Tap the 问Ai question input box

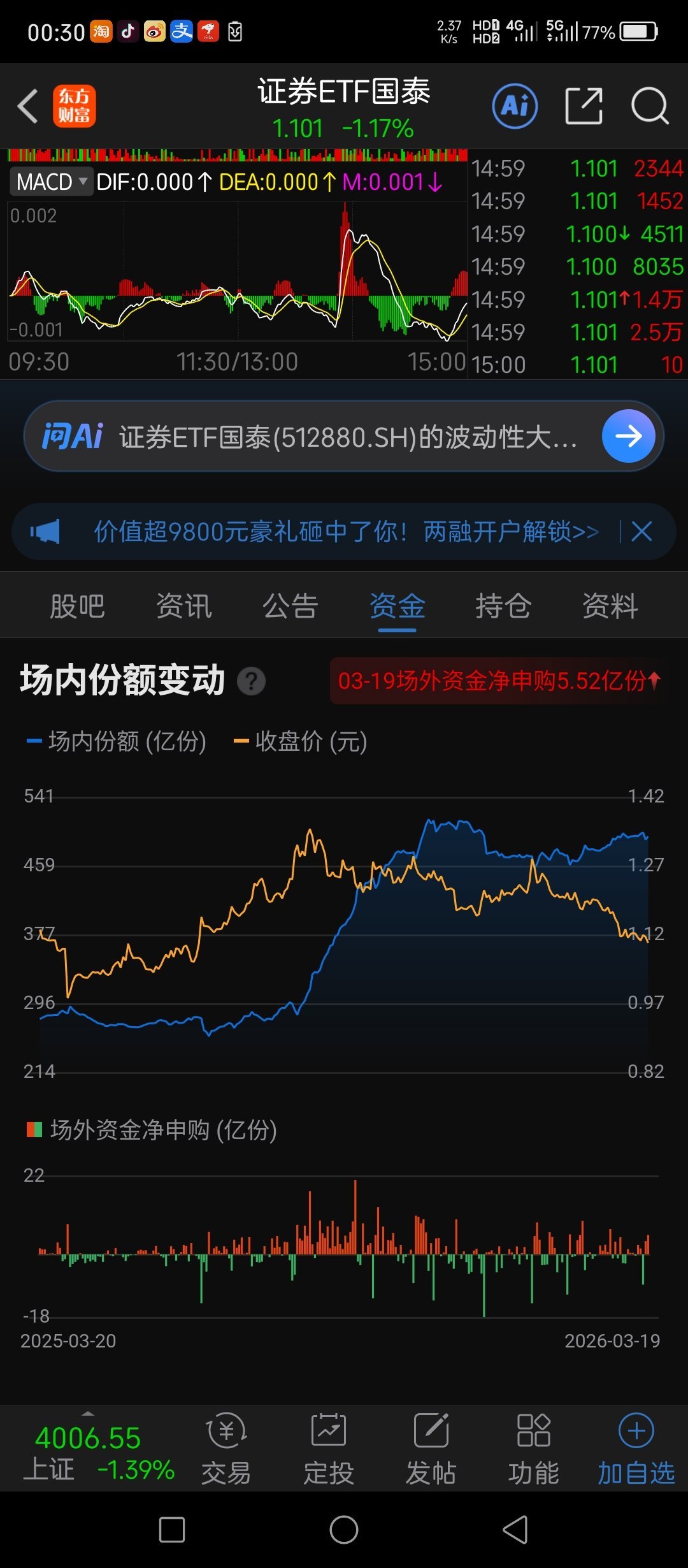pyautogui.click(x=319, y=435)
